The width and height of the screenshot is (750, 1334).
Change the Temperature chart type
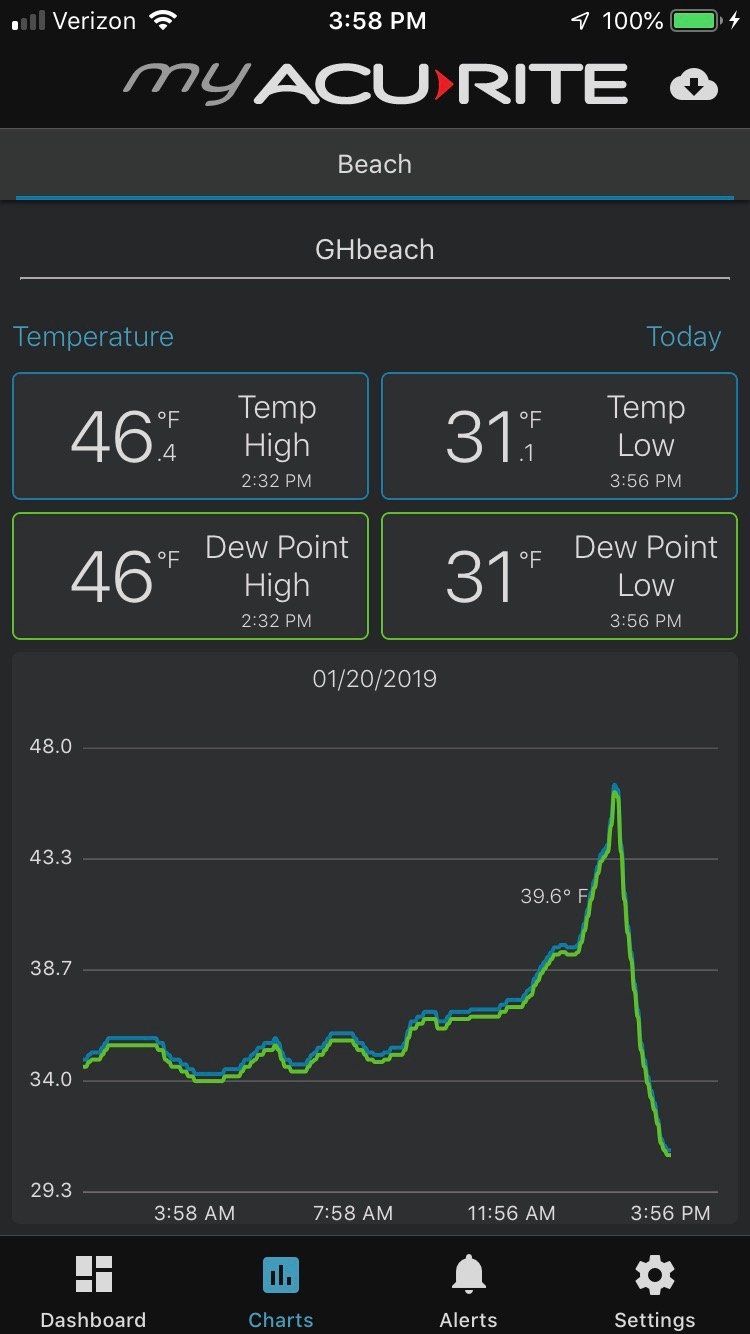[93, 337]
